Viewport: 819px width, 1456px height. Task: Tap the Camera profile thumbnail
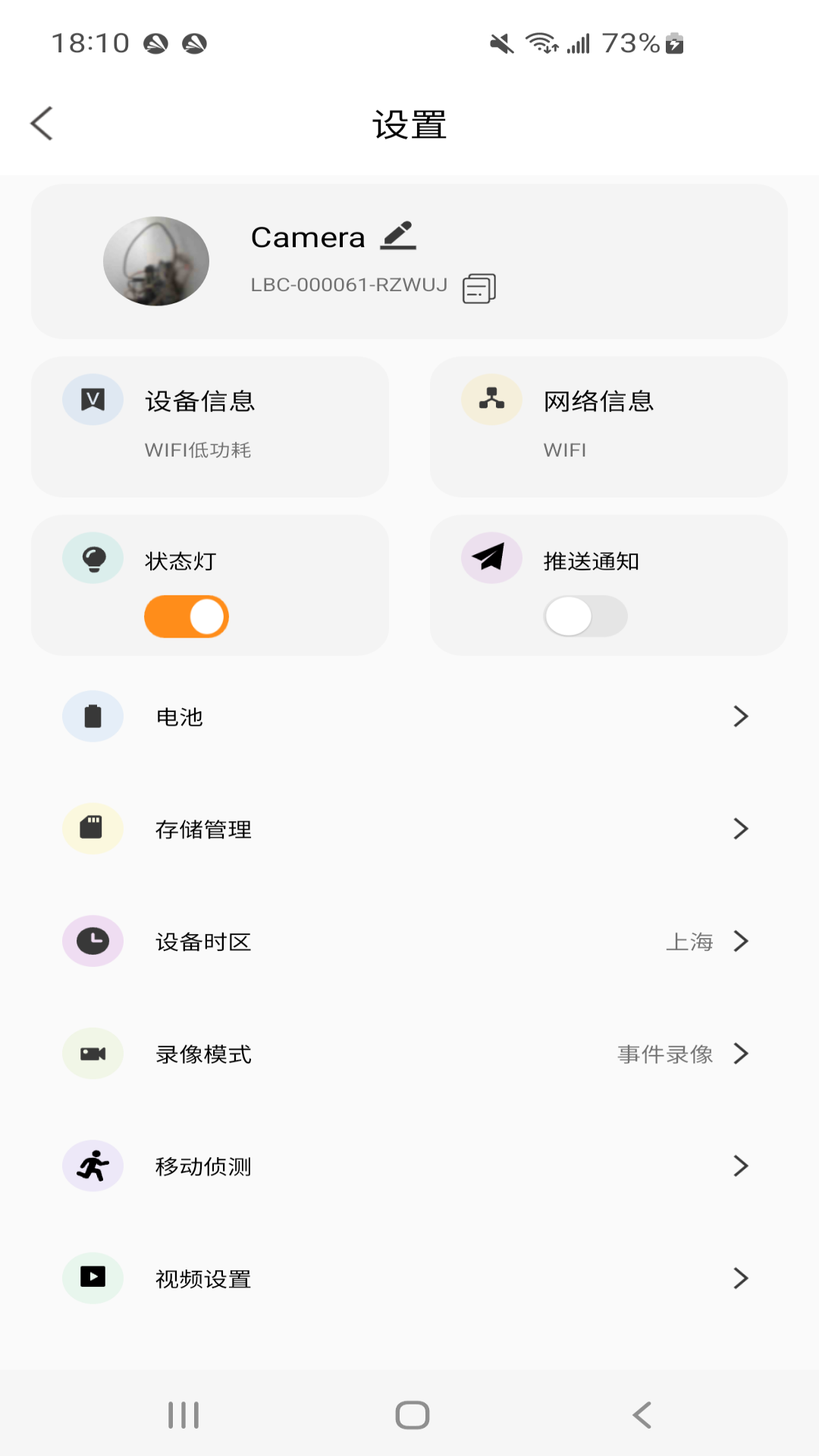pos(156,260)
